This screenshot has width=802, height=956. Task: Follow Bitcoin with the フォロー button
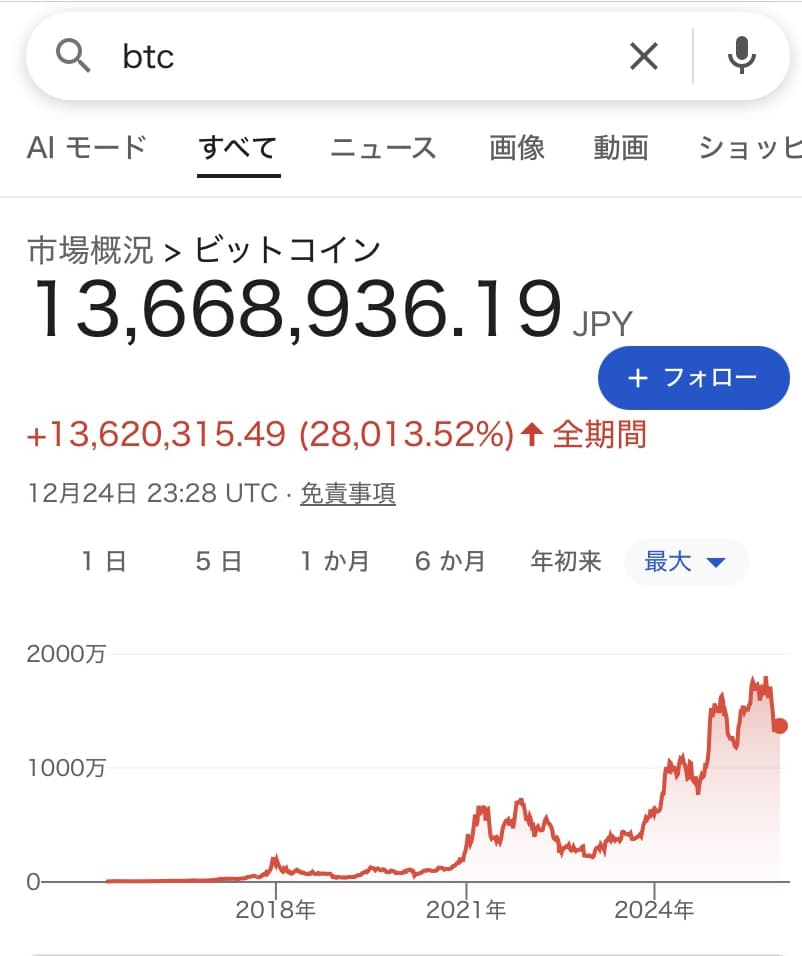693,378
